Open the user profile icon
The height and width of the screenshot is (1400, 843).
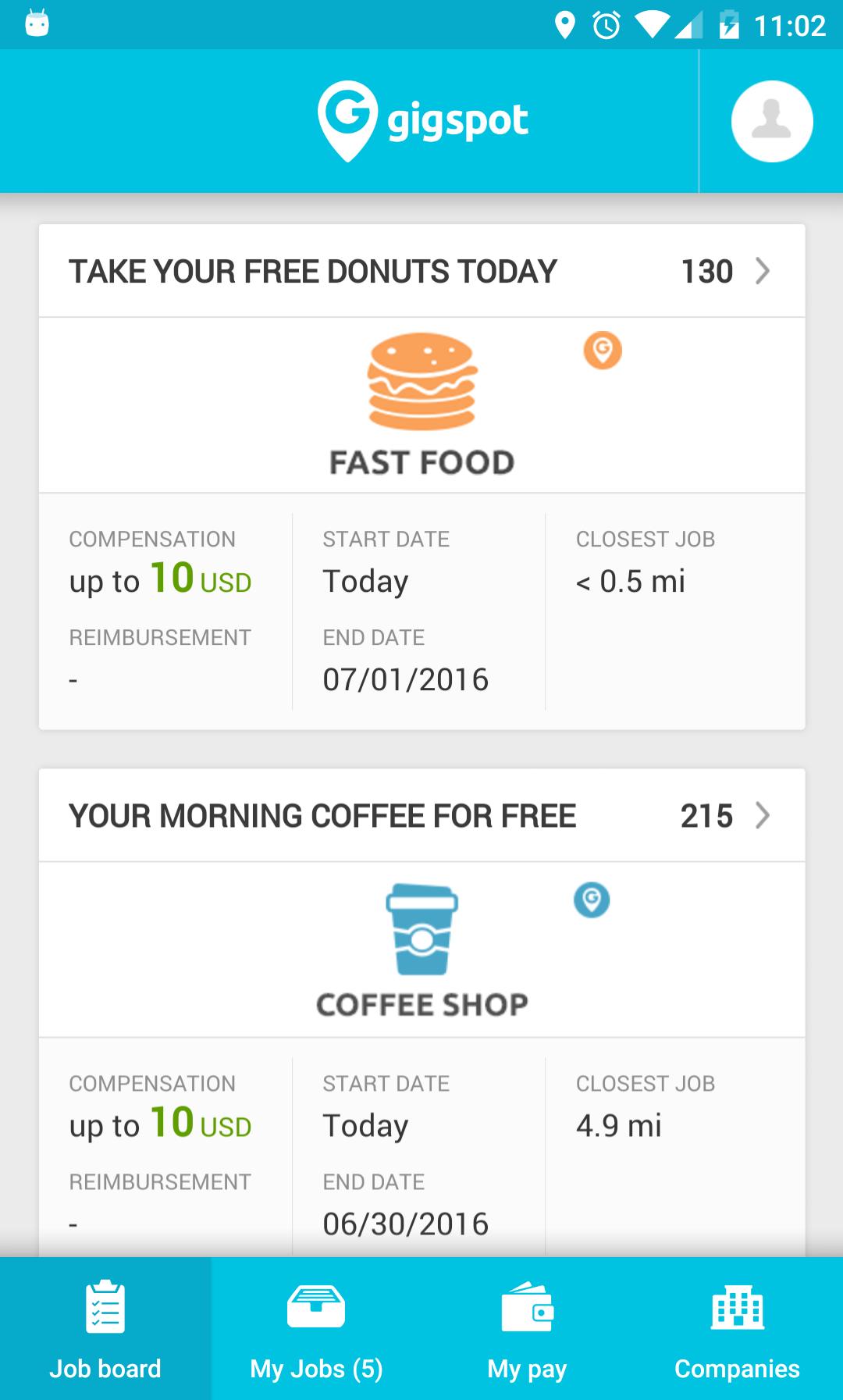(771, 122)
